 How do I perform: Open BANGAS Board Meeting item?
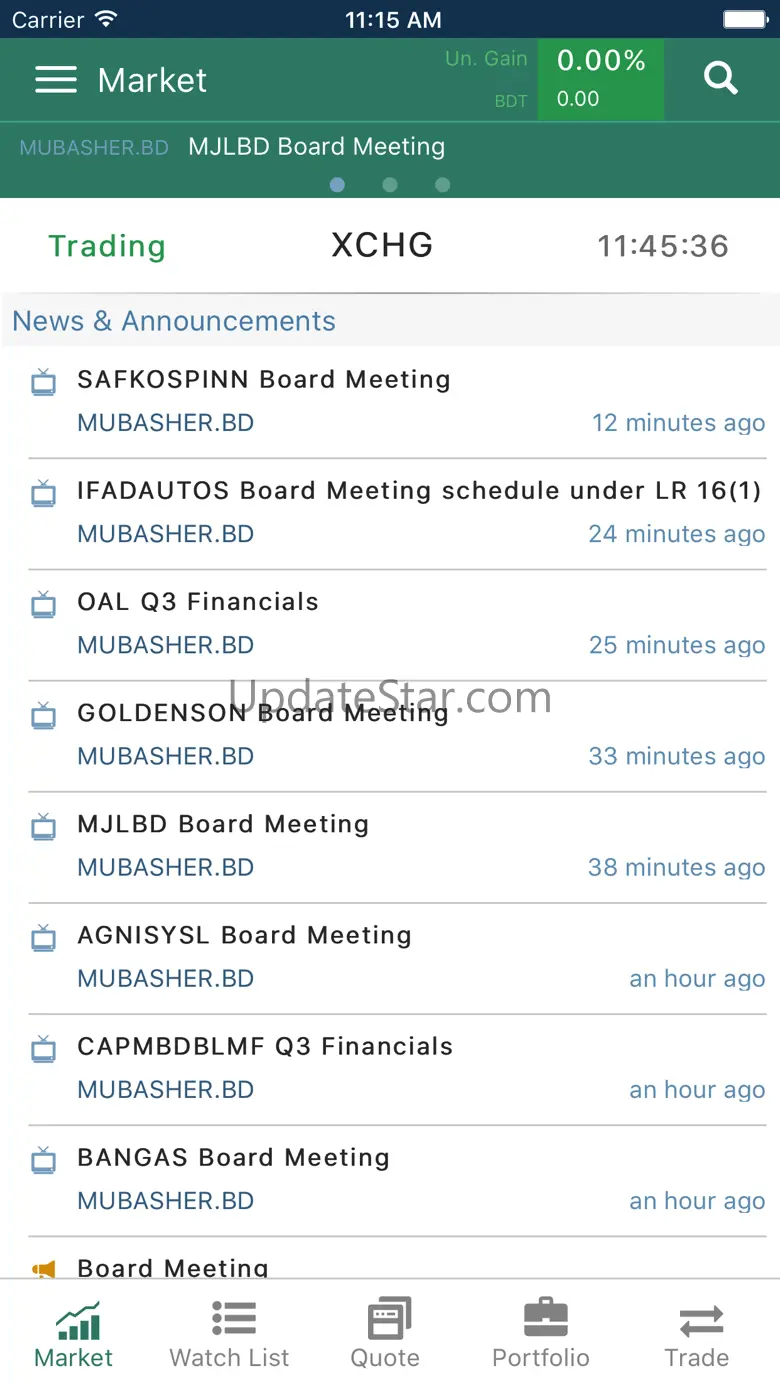click(397, 1180)
